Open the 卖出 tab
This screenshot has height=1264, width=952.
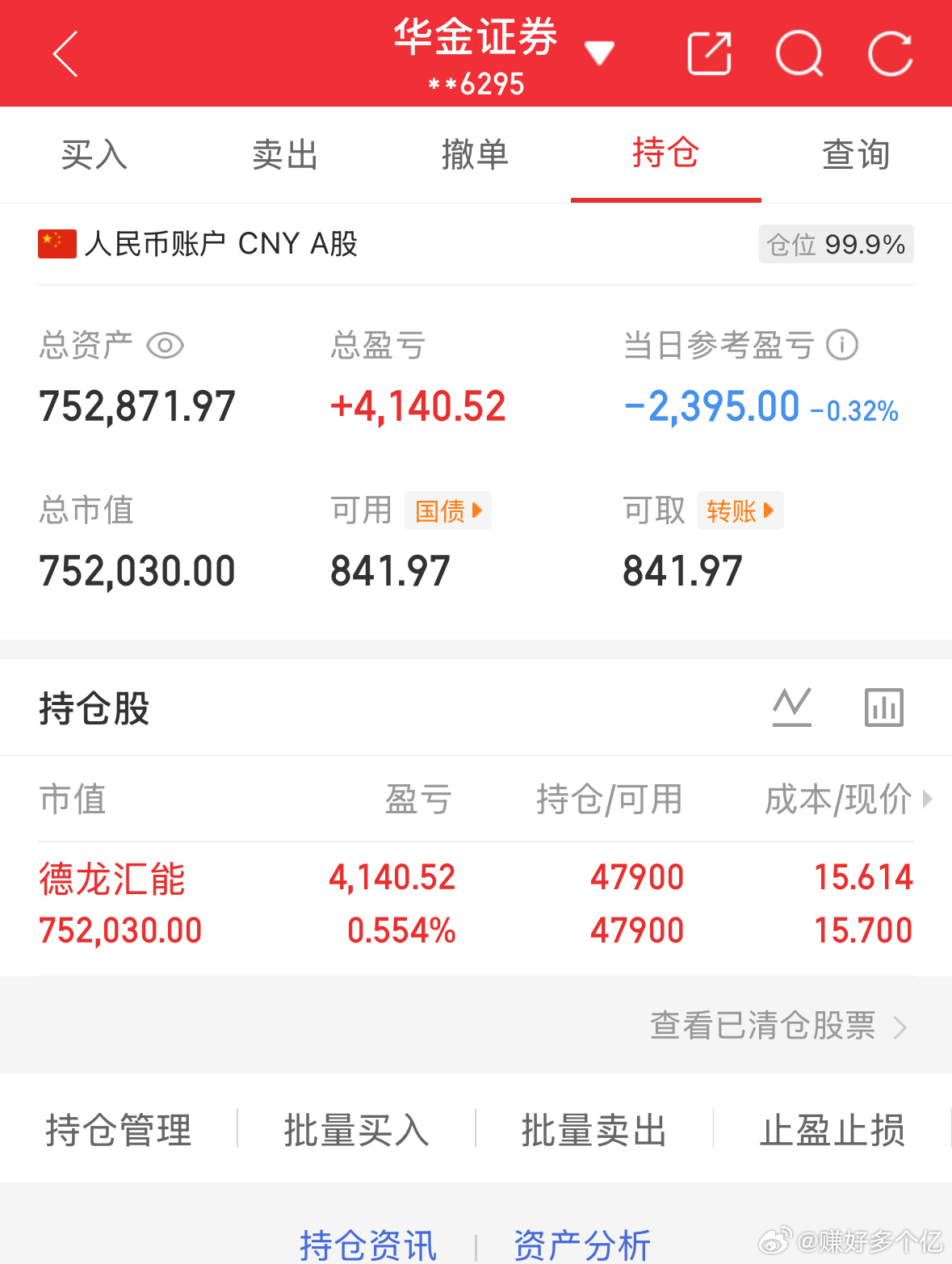pos(285,154)
